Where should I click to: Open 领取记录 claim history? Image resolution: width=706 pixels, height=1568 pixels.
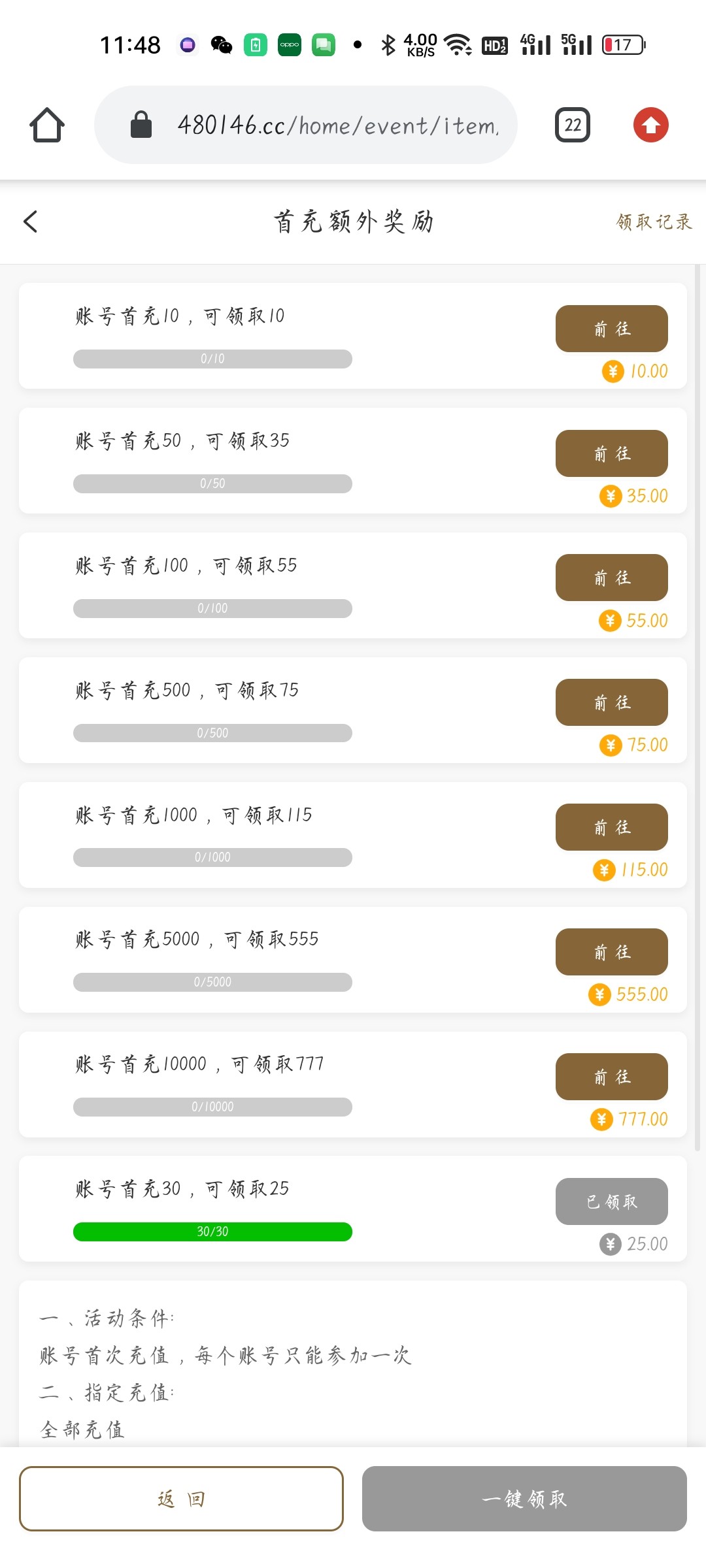point(653,222)
